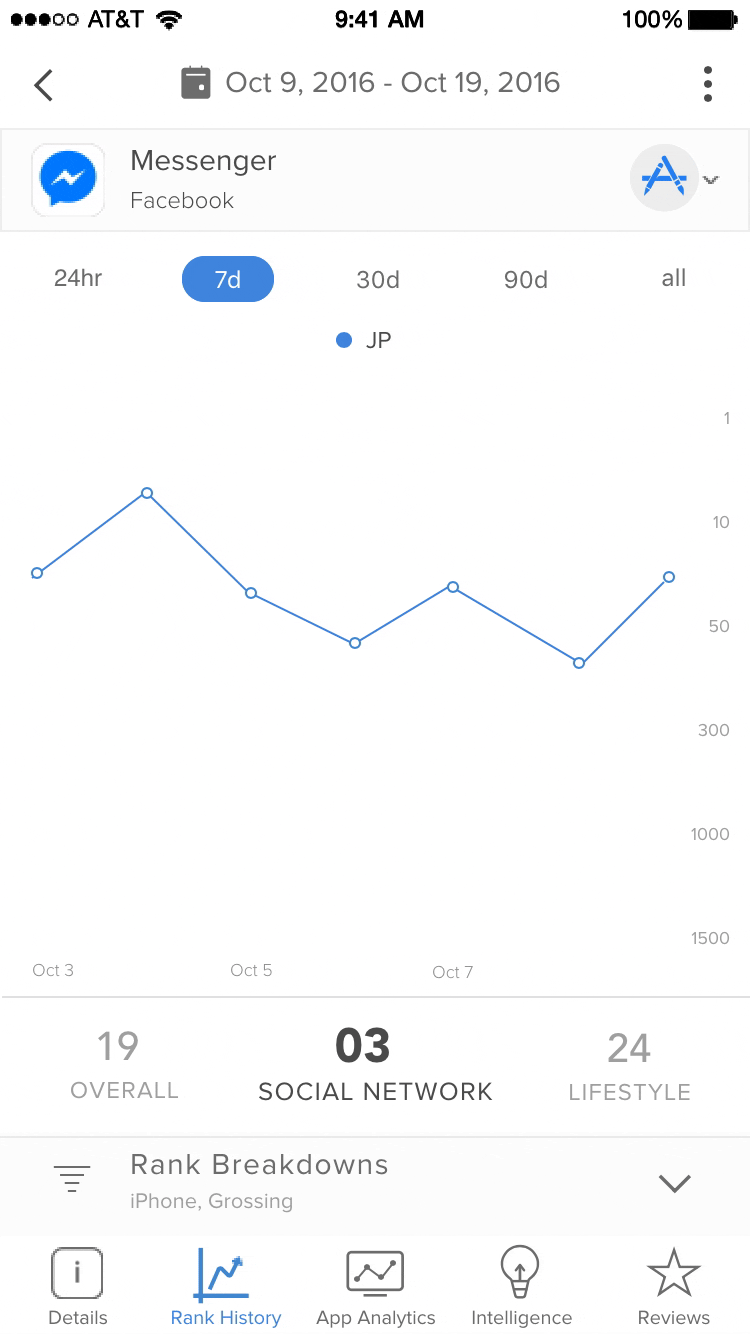This screenshot has height=1334, width=750.
Task: Select the 24hr time range
Action: point(78,279)
